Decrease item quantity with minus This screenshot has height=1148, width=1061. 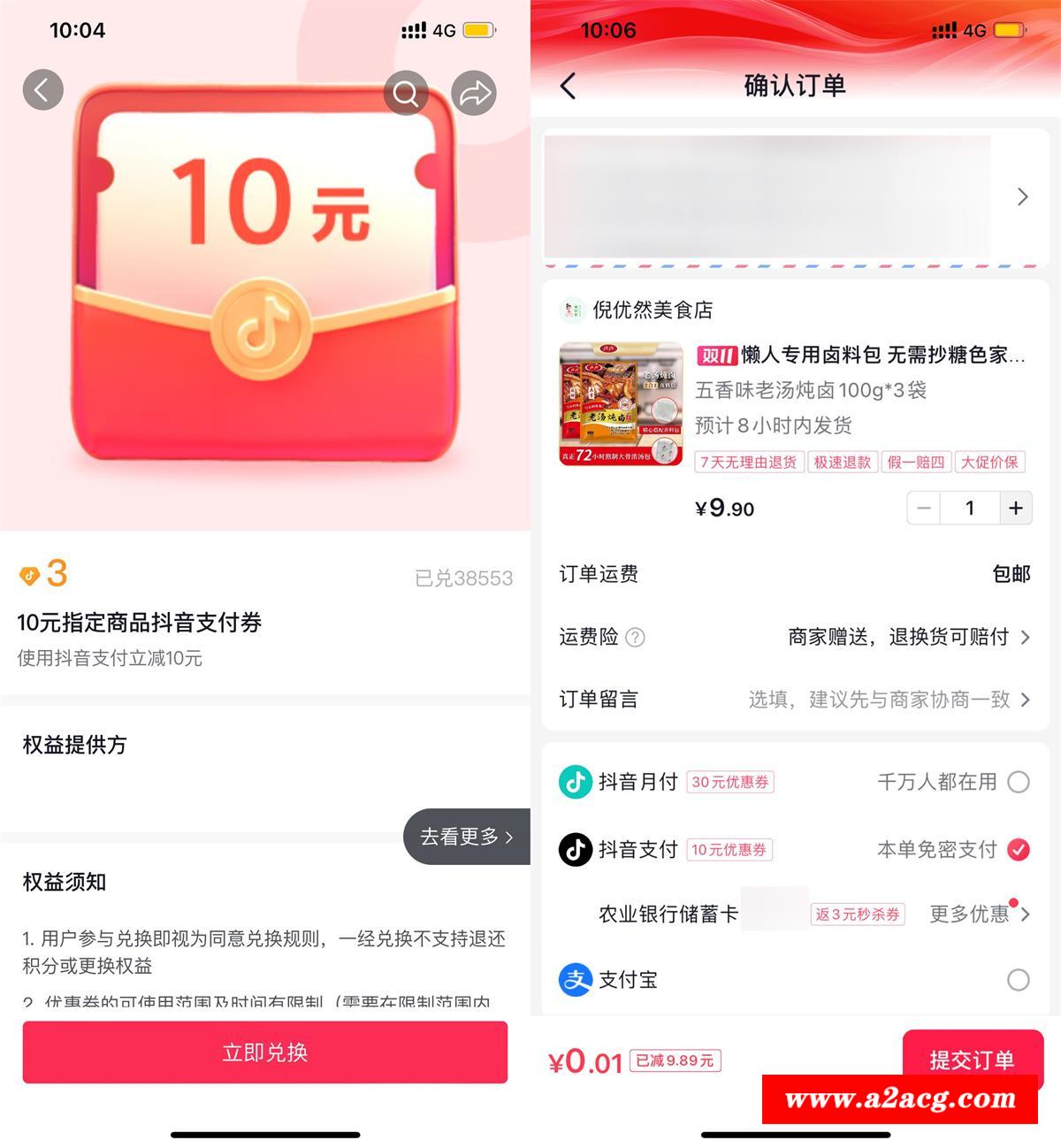[924, 509]
